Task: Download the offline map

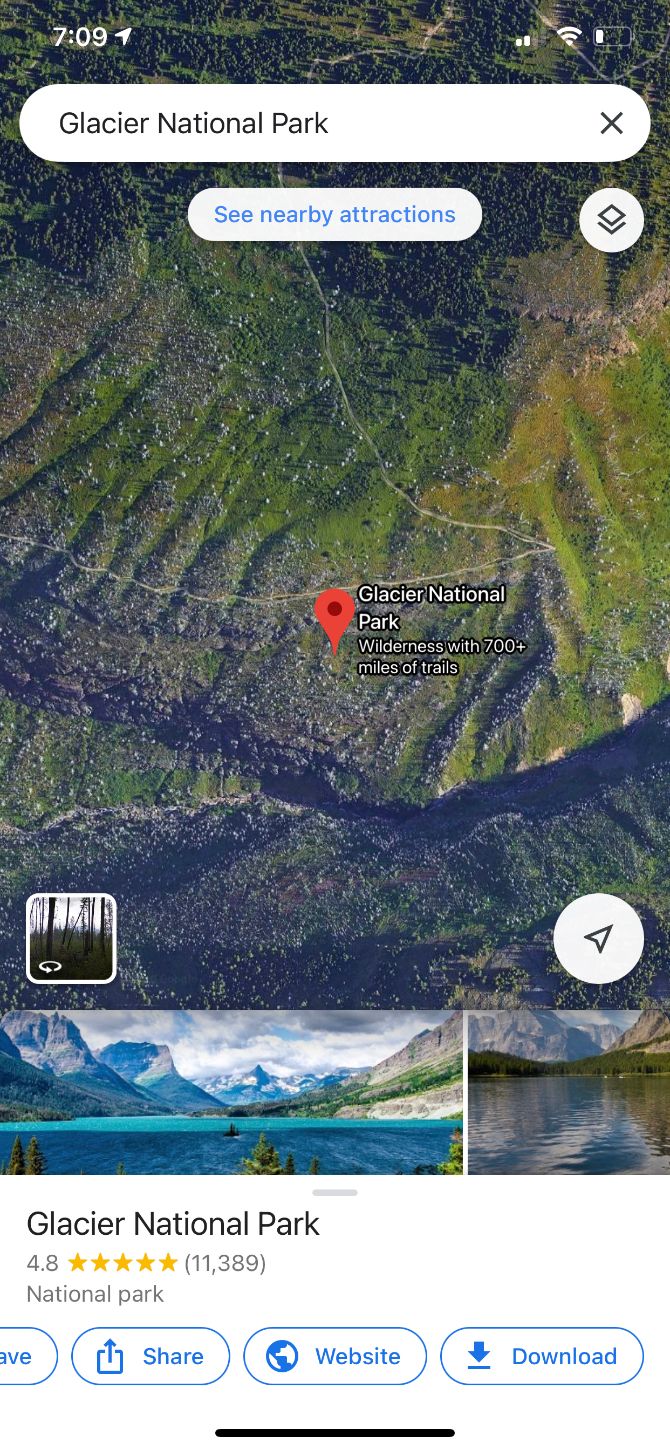Action: [x=542, y=1356]
